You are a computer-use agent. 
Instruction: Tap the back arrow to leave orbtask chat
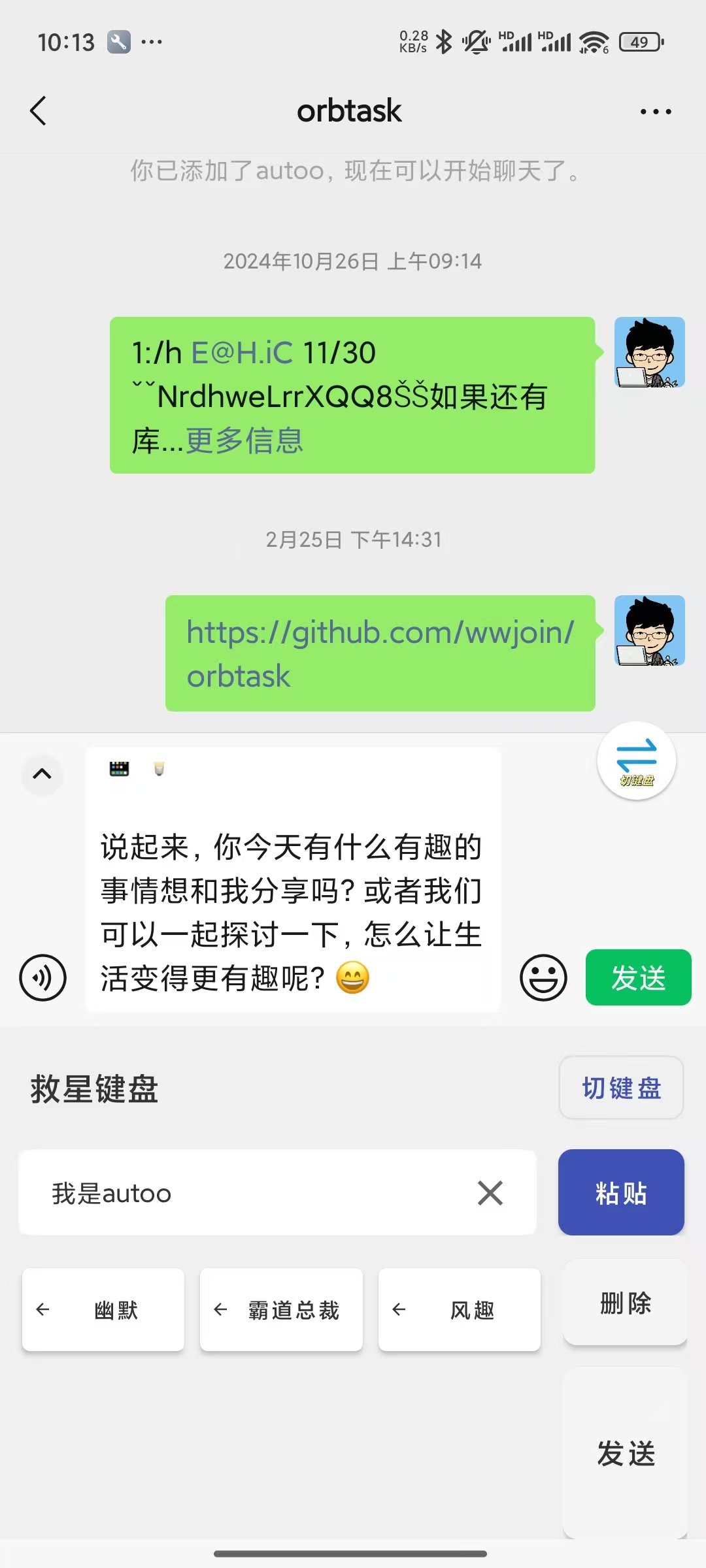tap(37, 110)
